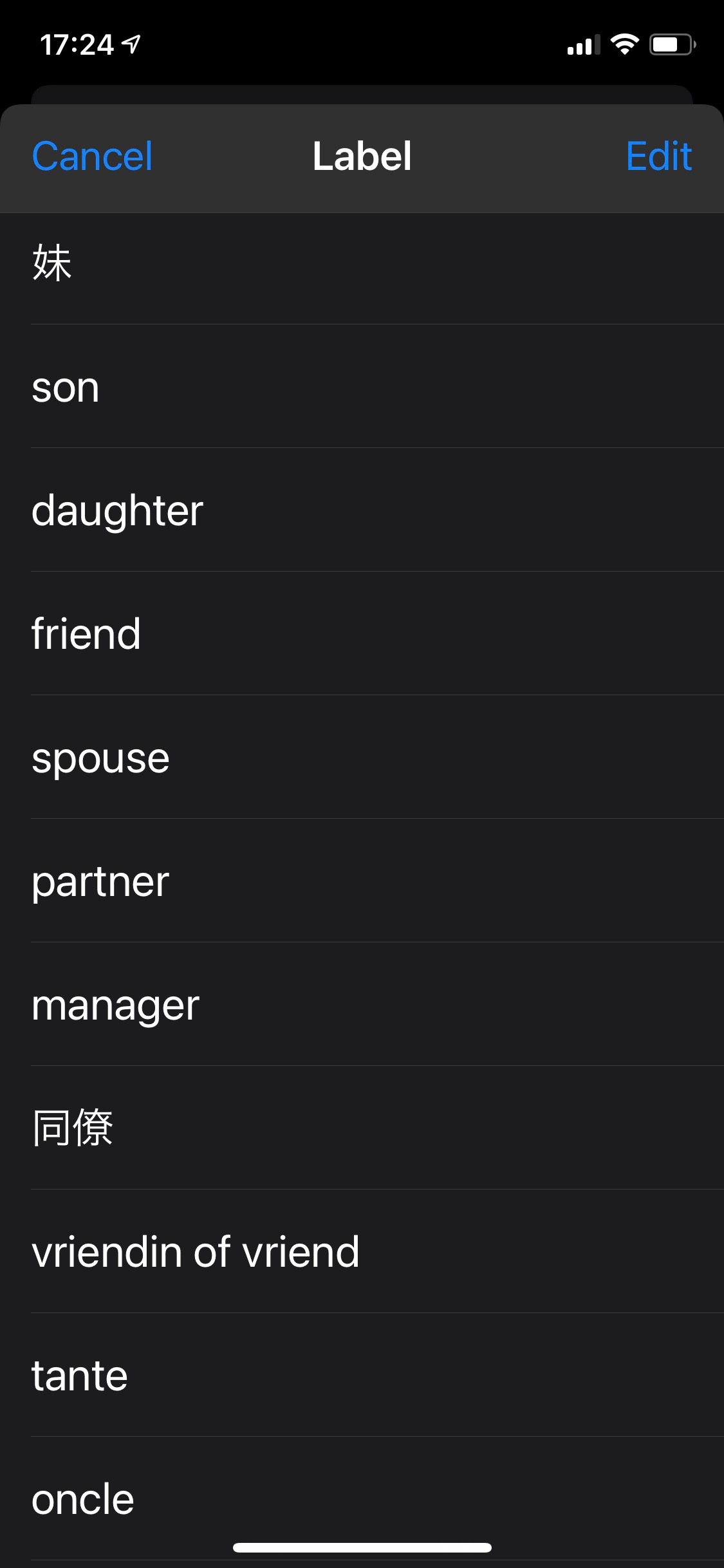The image size is (724, 1568).
Task: Cancel the label selection
Action: pos(92,156)
